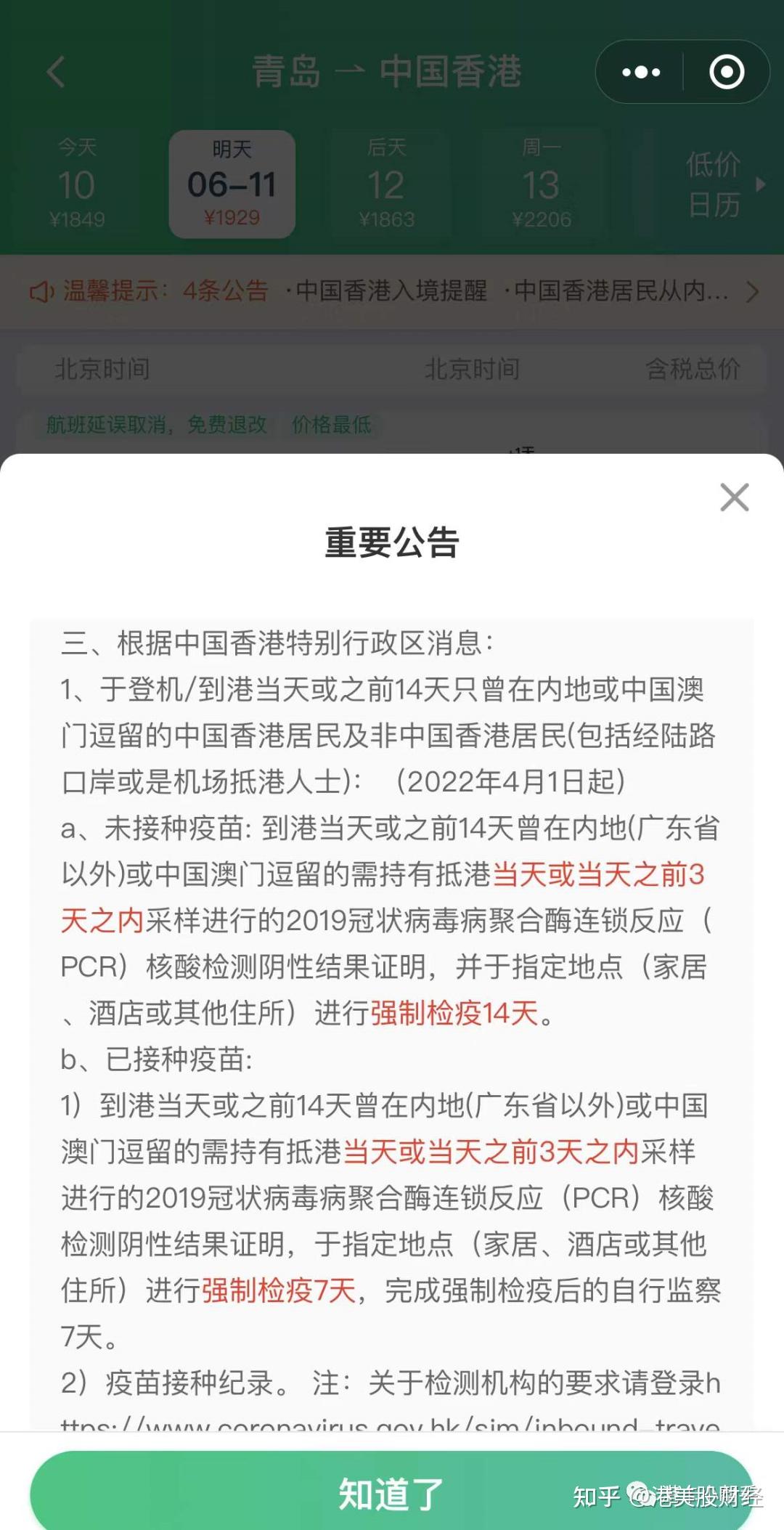
Task: Open the mini-program more options menu
Action: click(x=641, y=72)
